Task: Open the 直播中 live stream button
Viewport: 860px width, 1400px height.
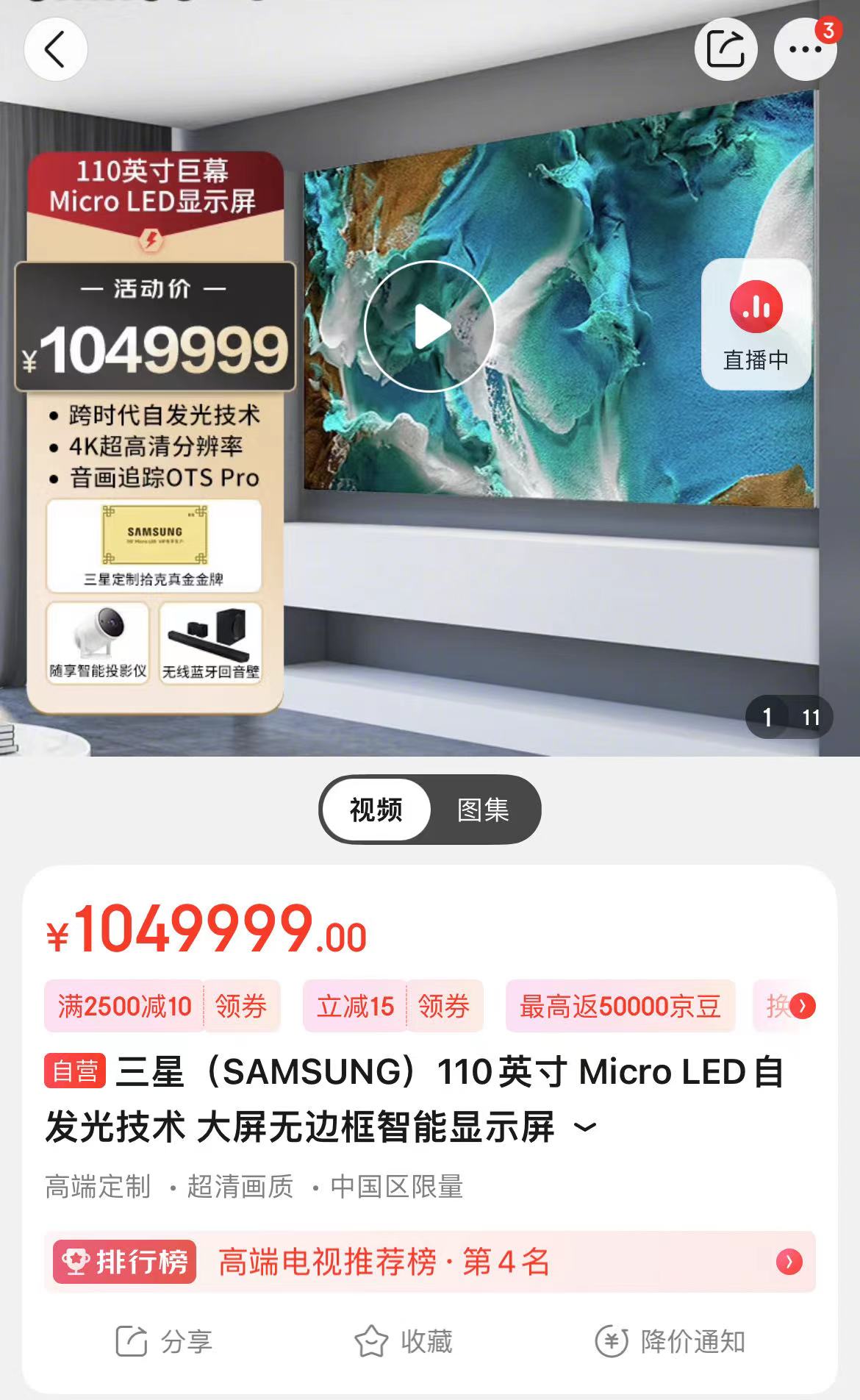Action: pyautogui.click(x=756, y=324)
